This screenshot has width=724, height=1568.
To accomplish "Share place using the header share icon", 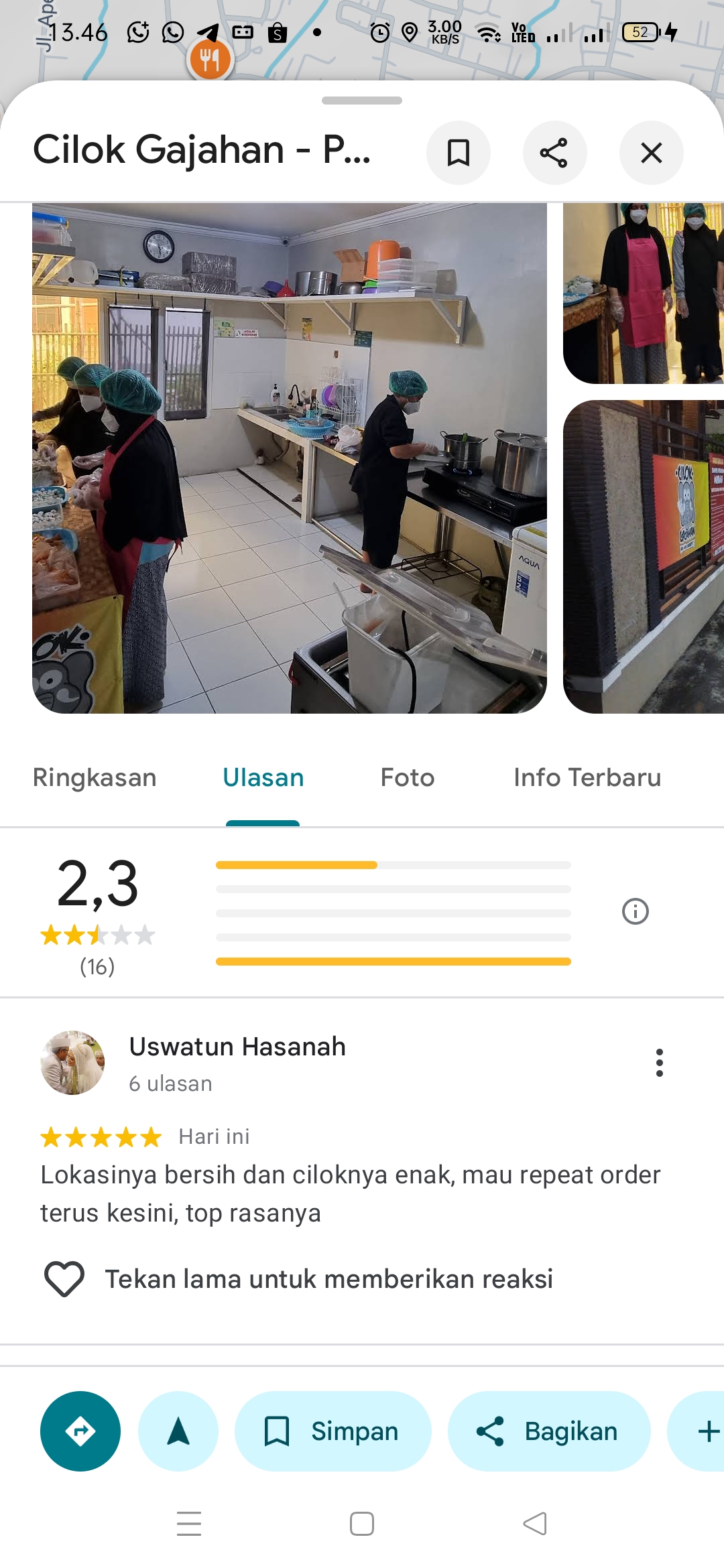I will click(554, 153).
